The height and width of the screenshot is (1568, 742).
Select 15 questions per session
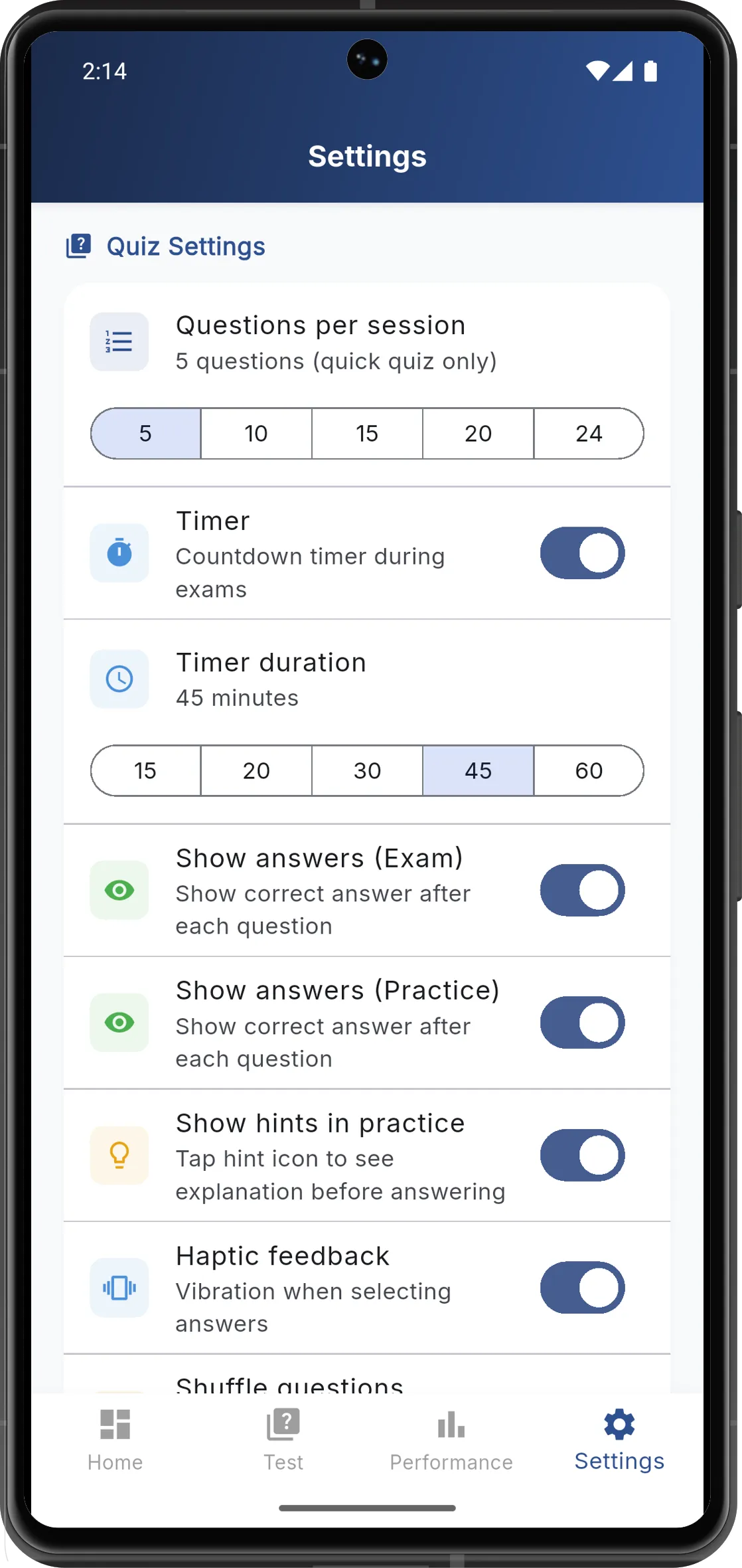367,434
